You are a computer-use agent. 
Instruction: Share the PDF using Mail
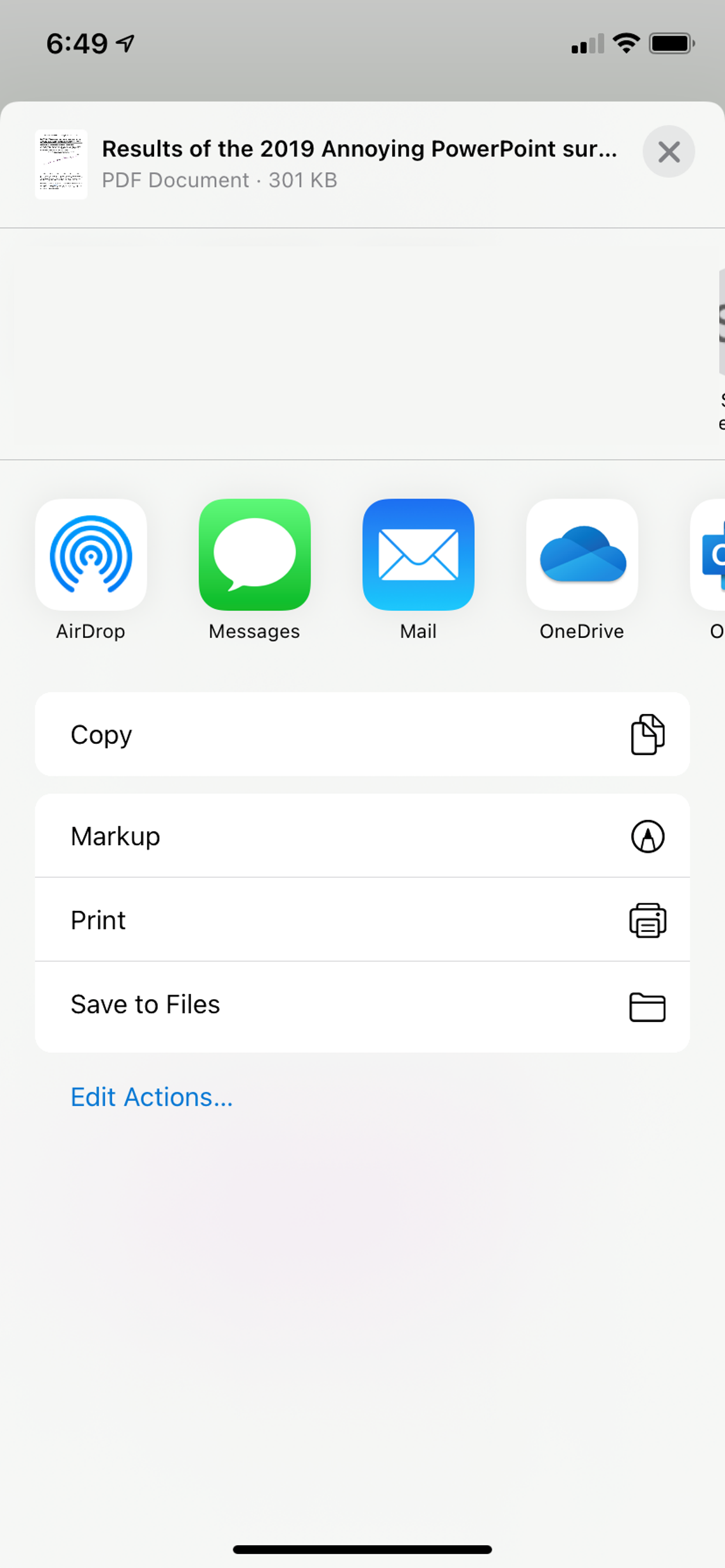(418, 554)
